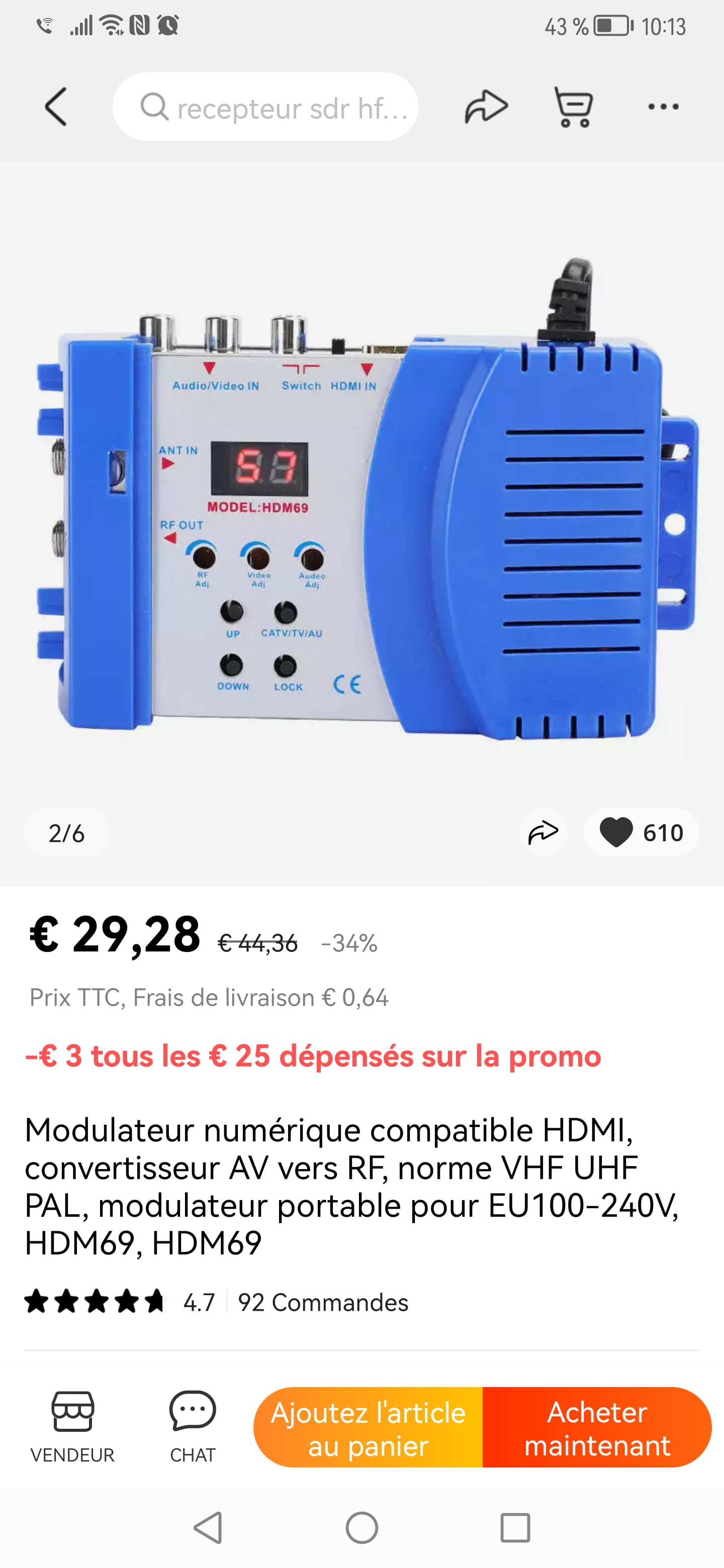Open the shopping cart
This screenshot has height=1568, width=724.
(x=573, y=107)
